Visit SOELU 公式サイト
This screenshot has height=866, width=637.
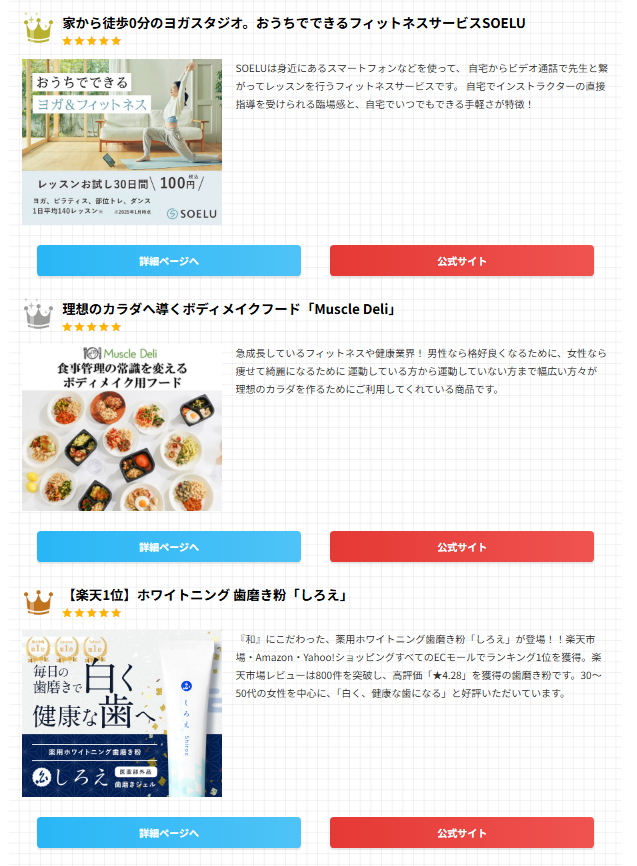[461, 261]
